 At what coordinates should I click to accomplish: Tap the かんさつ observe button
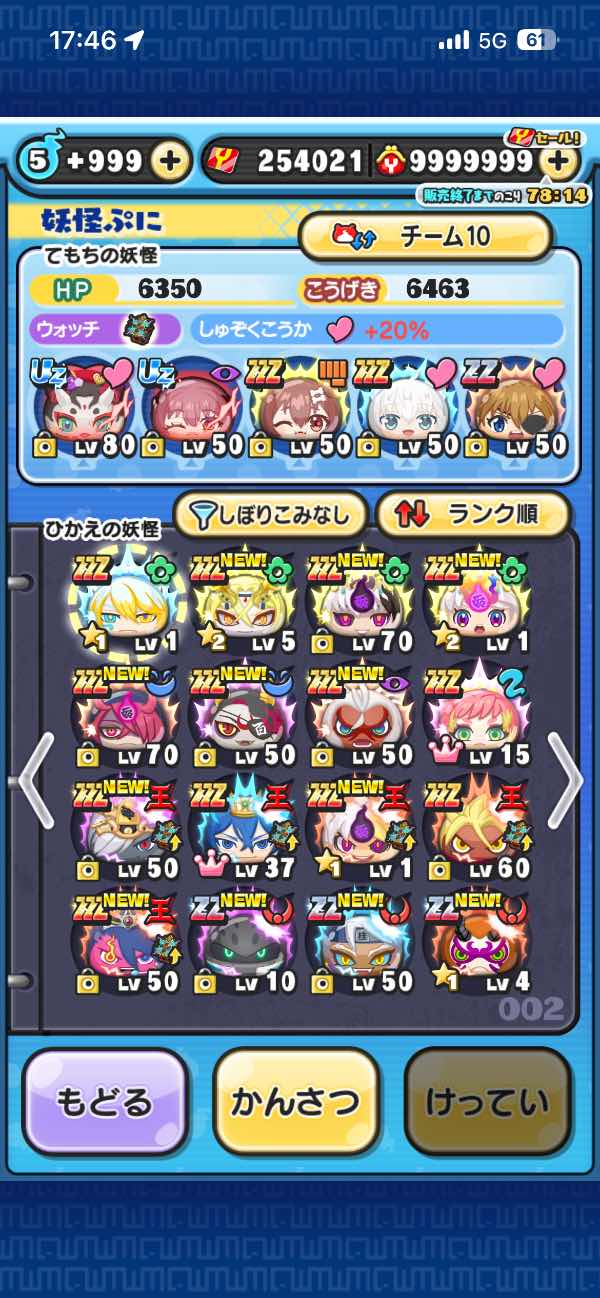(296, 1102)
